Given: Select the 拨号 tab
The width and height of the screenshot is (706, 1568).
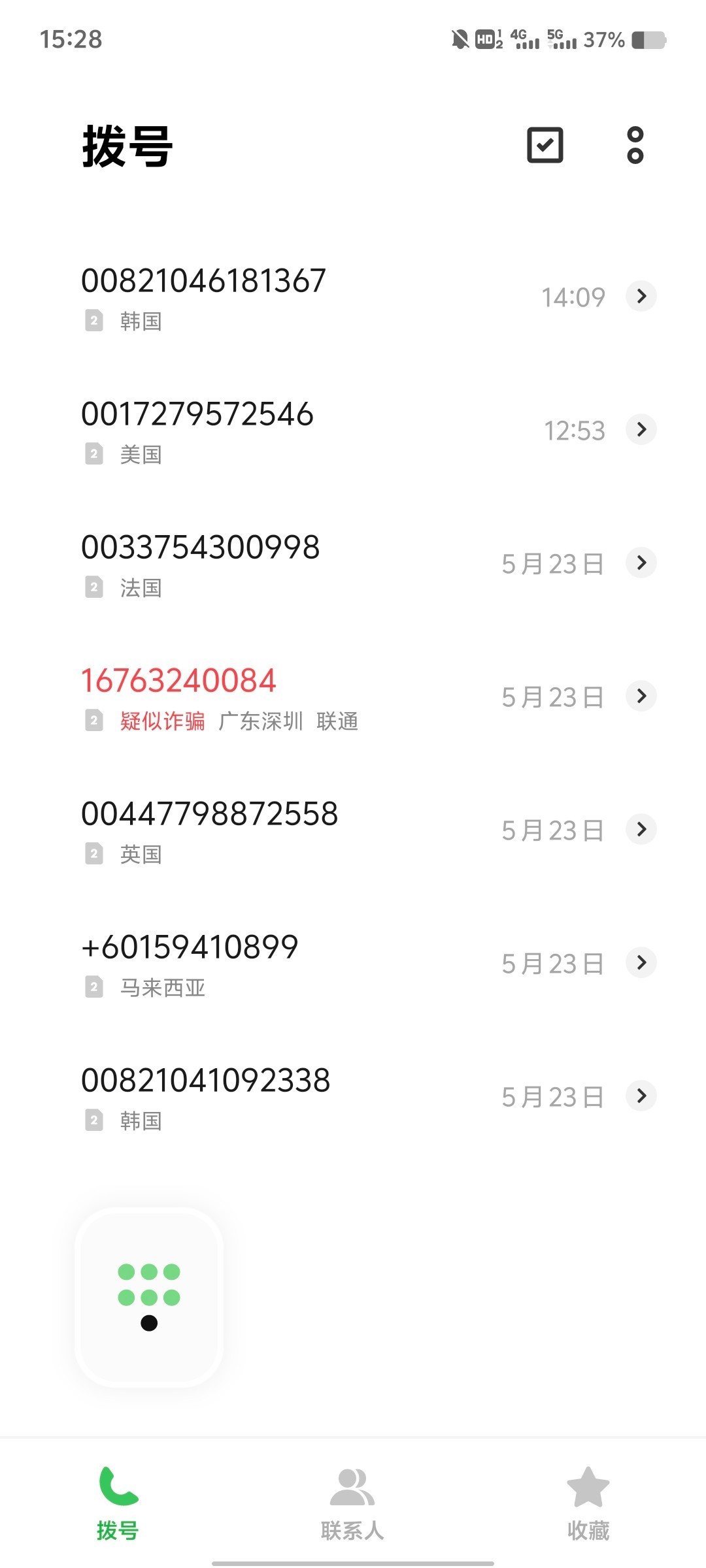Looking at the screenshot, I should click(118, 1504).
